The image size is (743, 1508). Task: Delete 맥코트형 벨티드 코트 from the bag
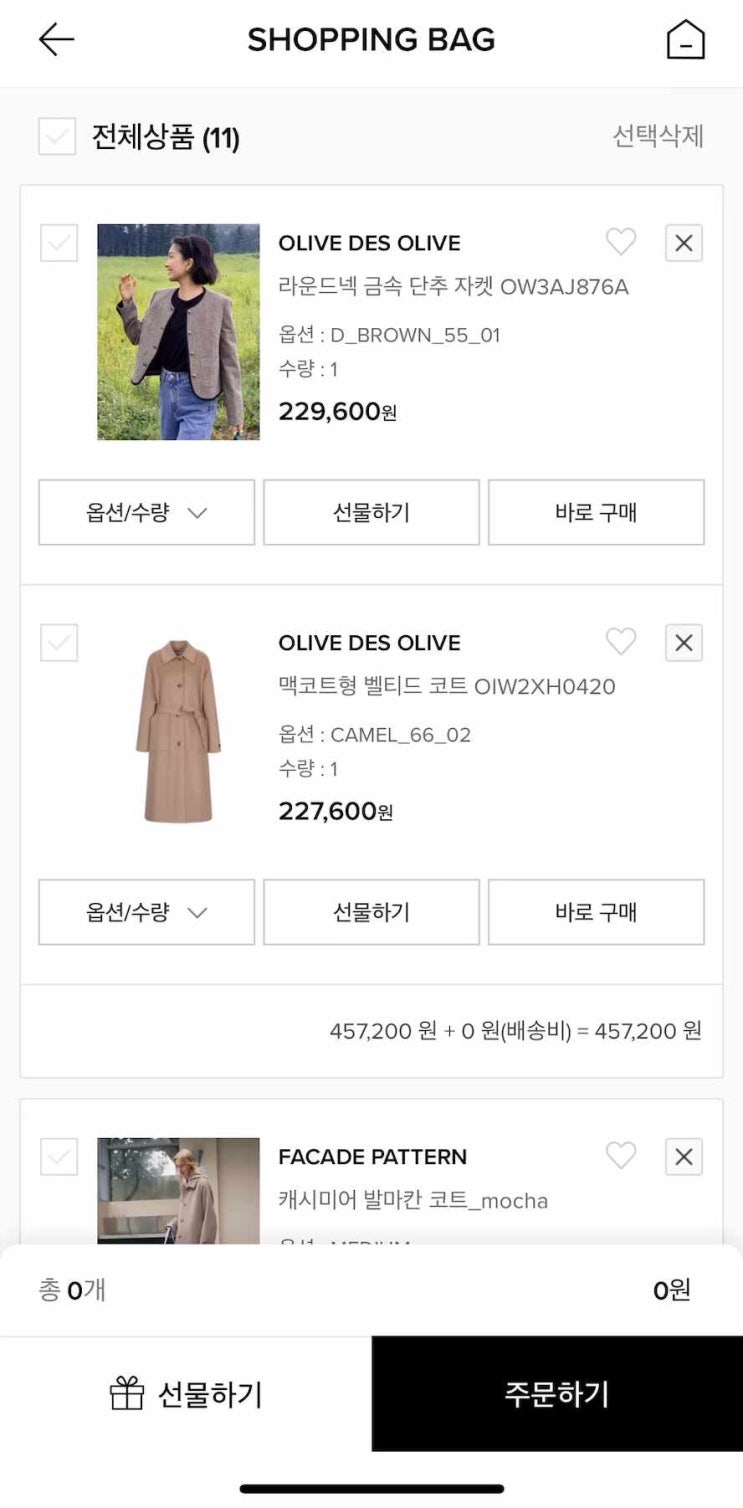point(684,643)
